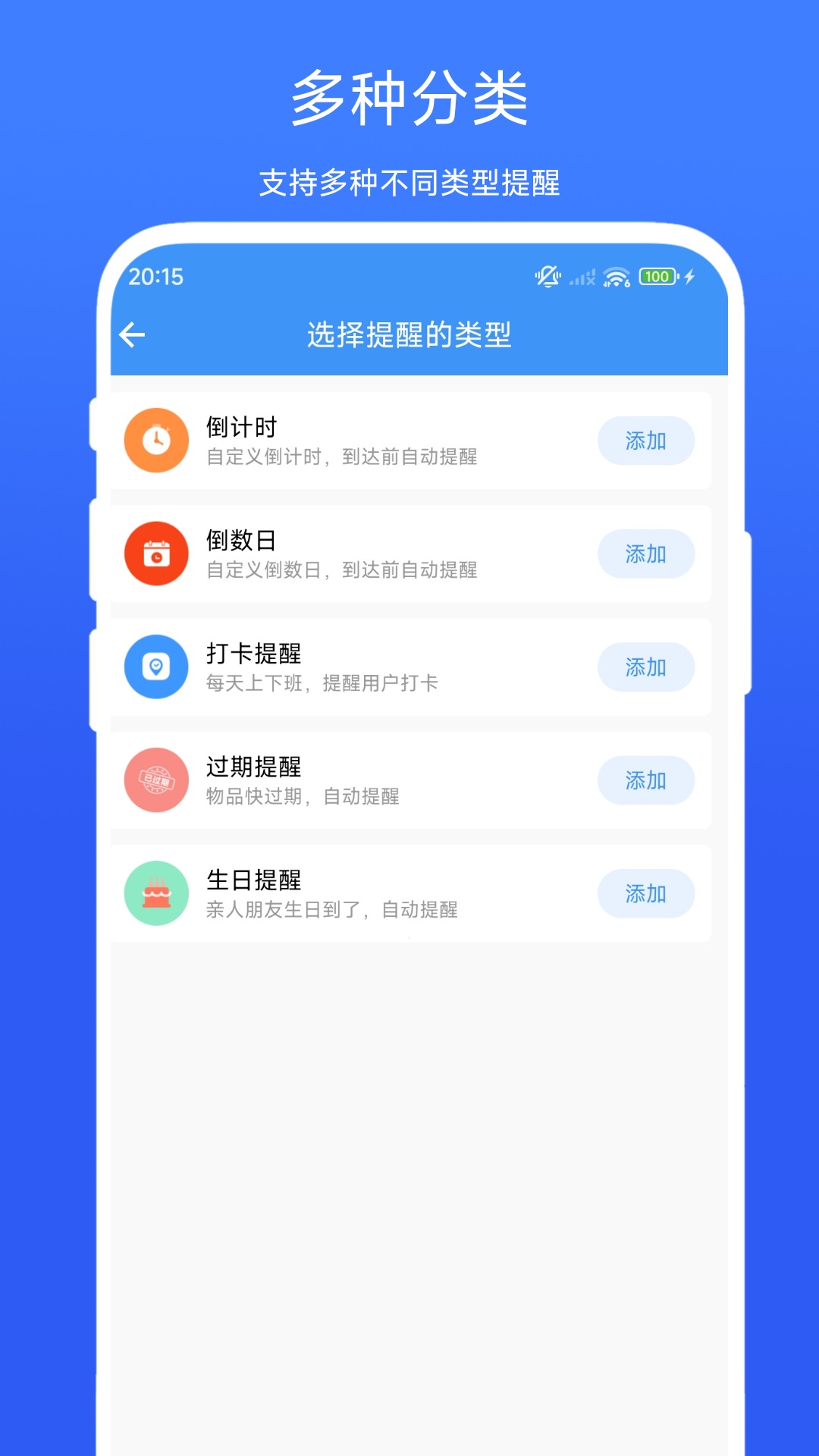This screenshot has height=1456, width=819.
Task: Click the clock showing 20:15
Action: coord(155,277)
